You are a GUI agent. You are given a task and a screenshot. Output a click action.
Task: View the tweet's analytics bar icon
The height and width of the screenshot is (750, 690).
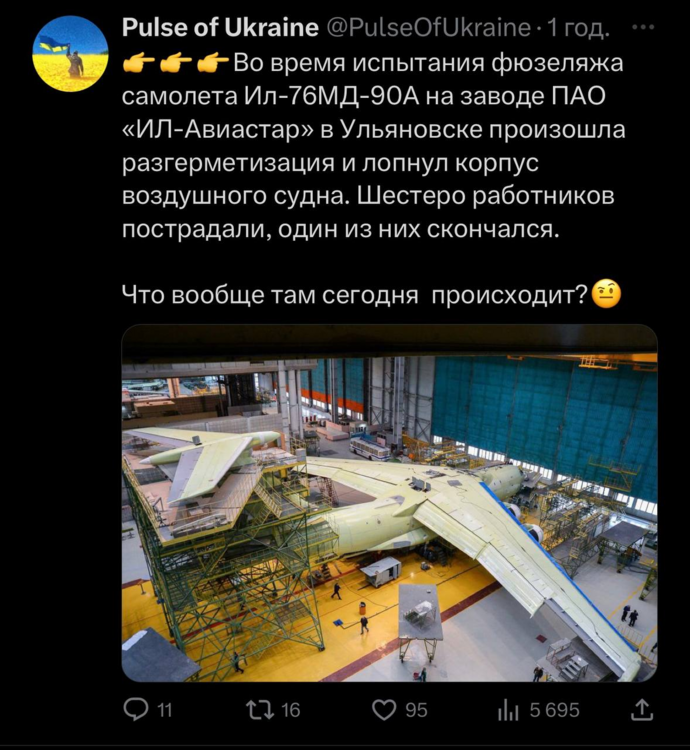508,709
